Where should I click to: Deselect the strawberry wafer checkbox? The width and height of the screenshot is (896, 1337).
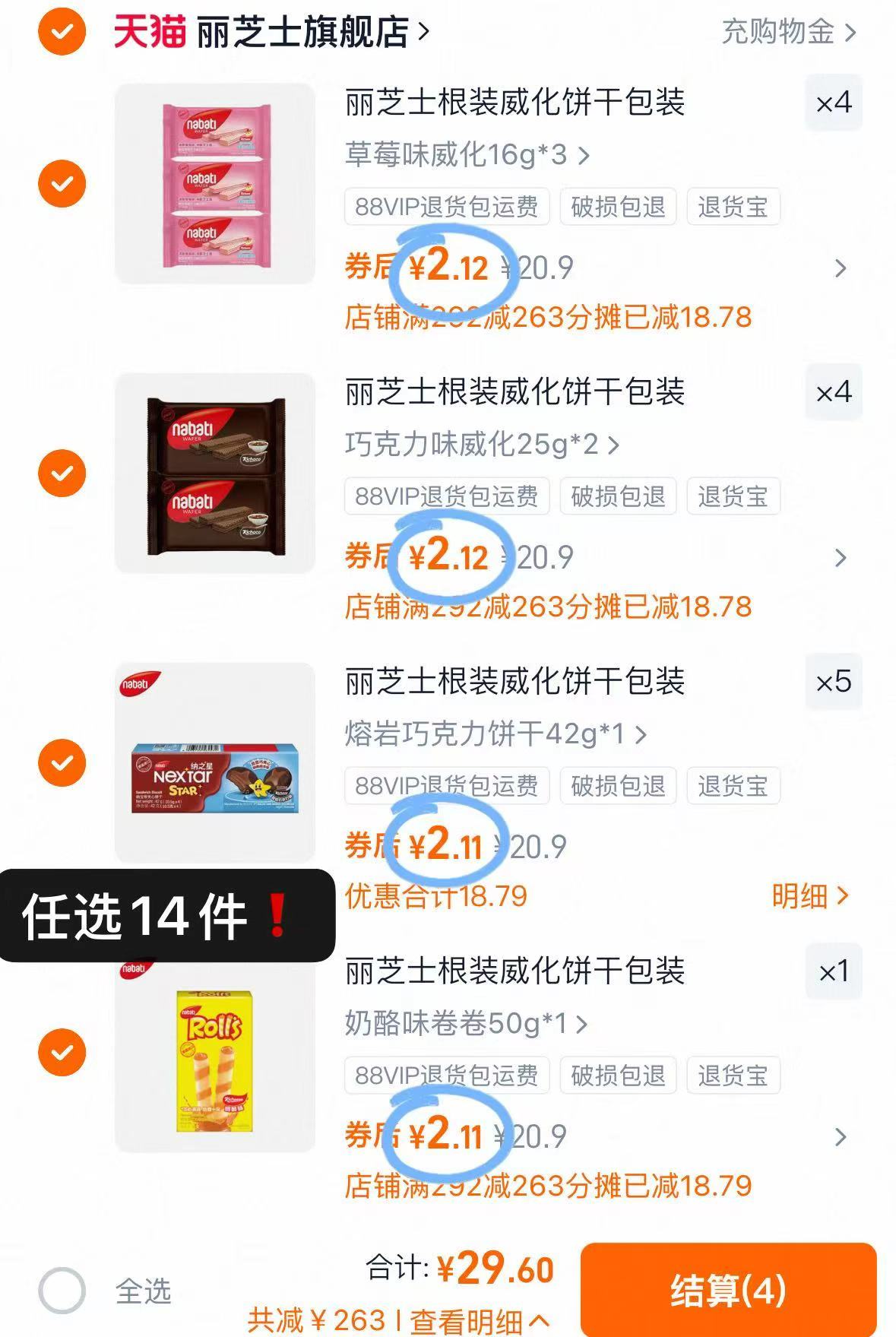[x=61, y=182]
